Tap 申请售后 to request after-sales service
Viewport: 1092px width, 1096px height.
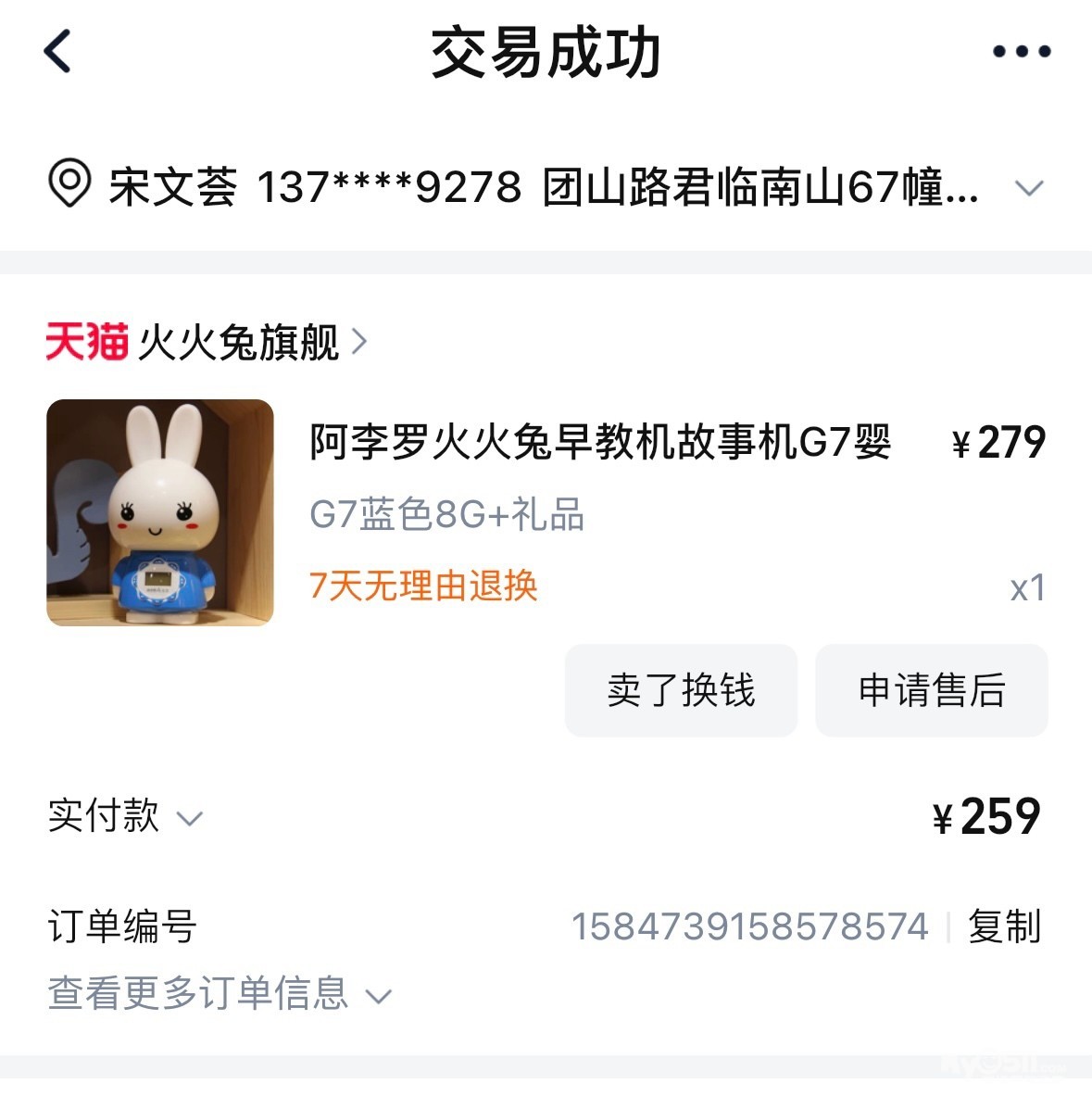coord(931,691)
